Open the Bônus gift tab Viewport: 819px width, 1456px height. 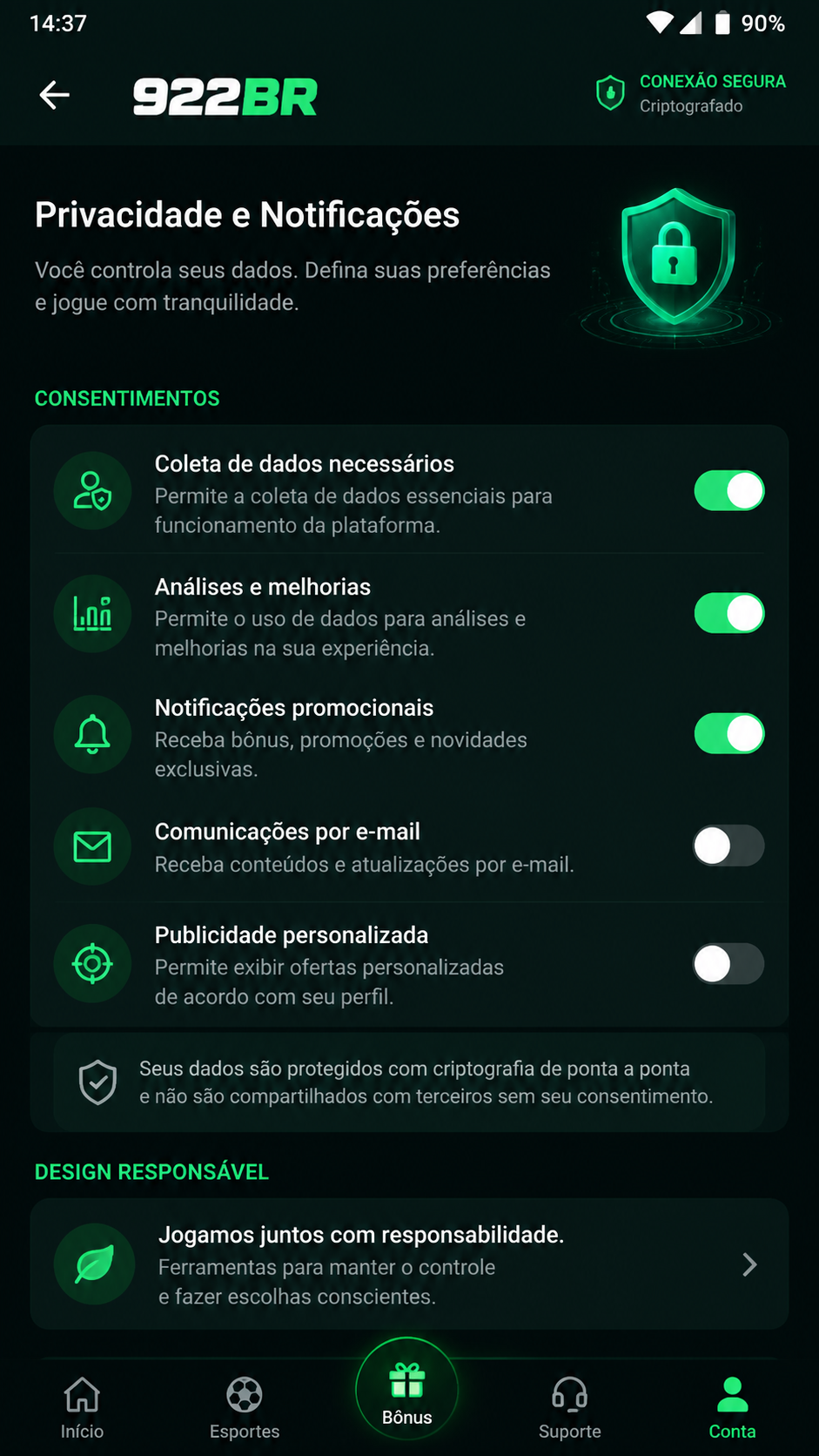(x=406, y=1390)
